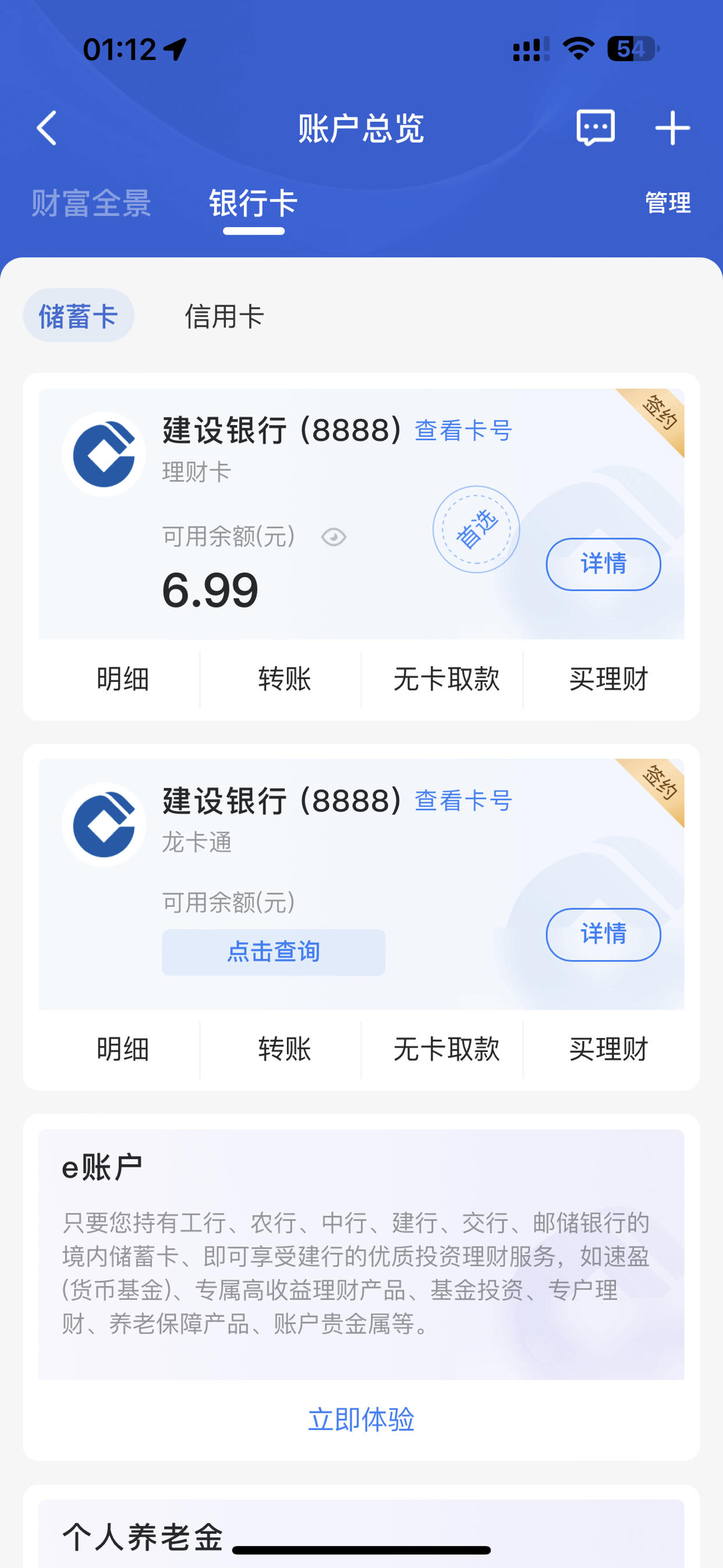The height and width of the screenshot is (1568, 723).
Task: Choose 无卡取款 under the 理财卡
Action: tap(446, 679)
